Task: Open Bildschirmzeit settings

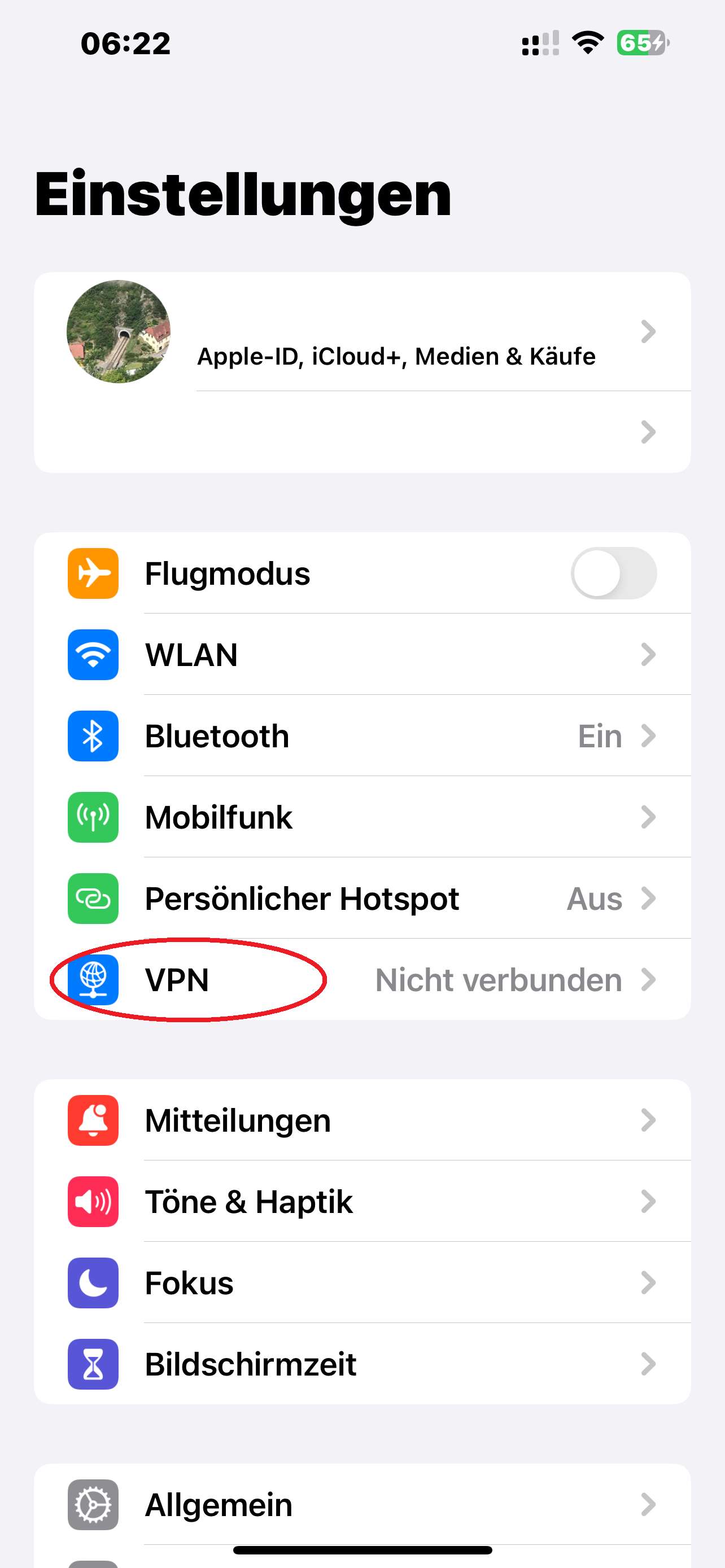Action: tap(361, 1364)
